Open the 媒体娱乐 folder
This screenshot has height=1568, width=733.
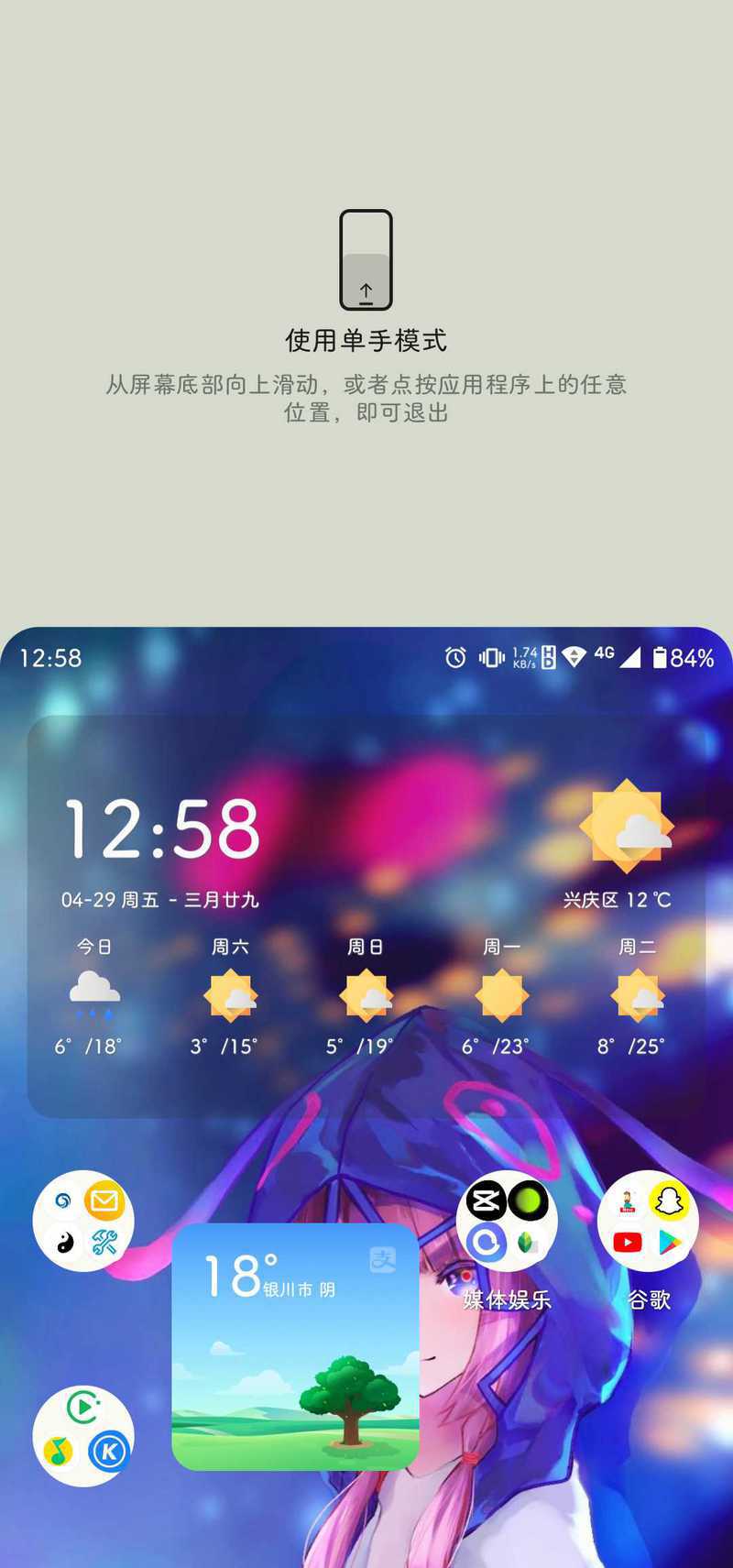coord(507,1221)
